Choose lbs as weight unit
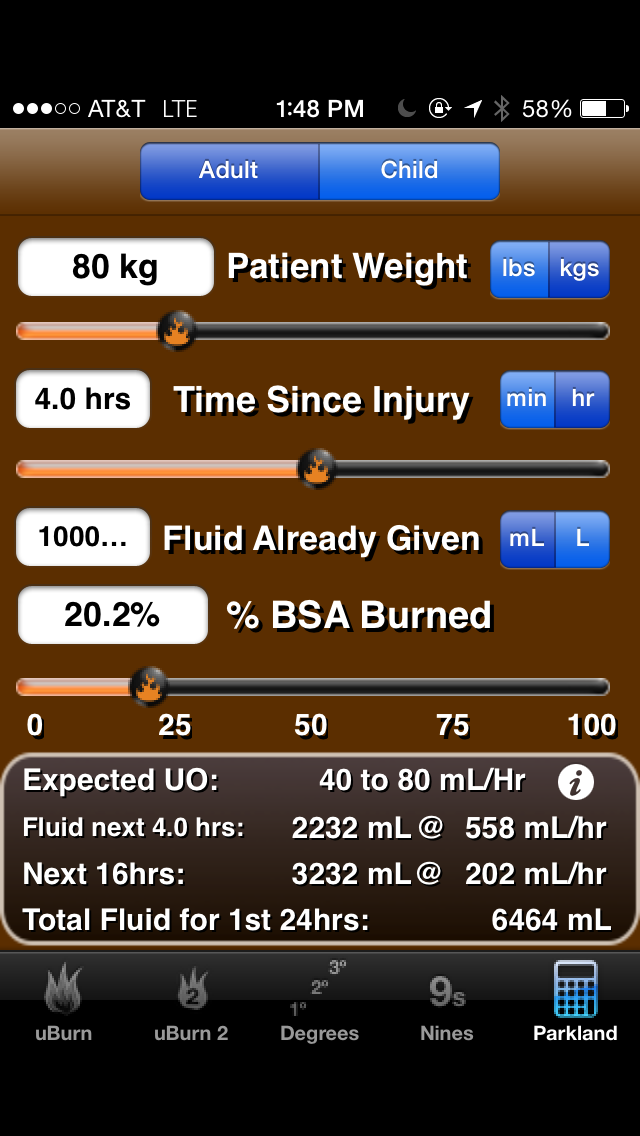Viewport: 640px width, 1136px height. [519, 269]
